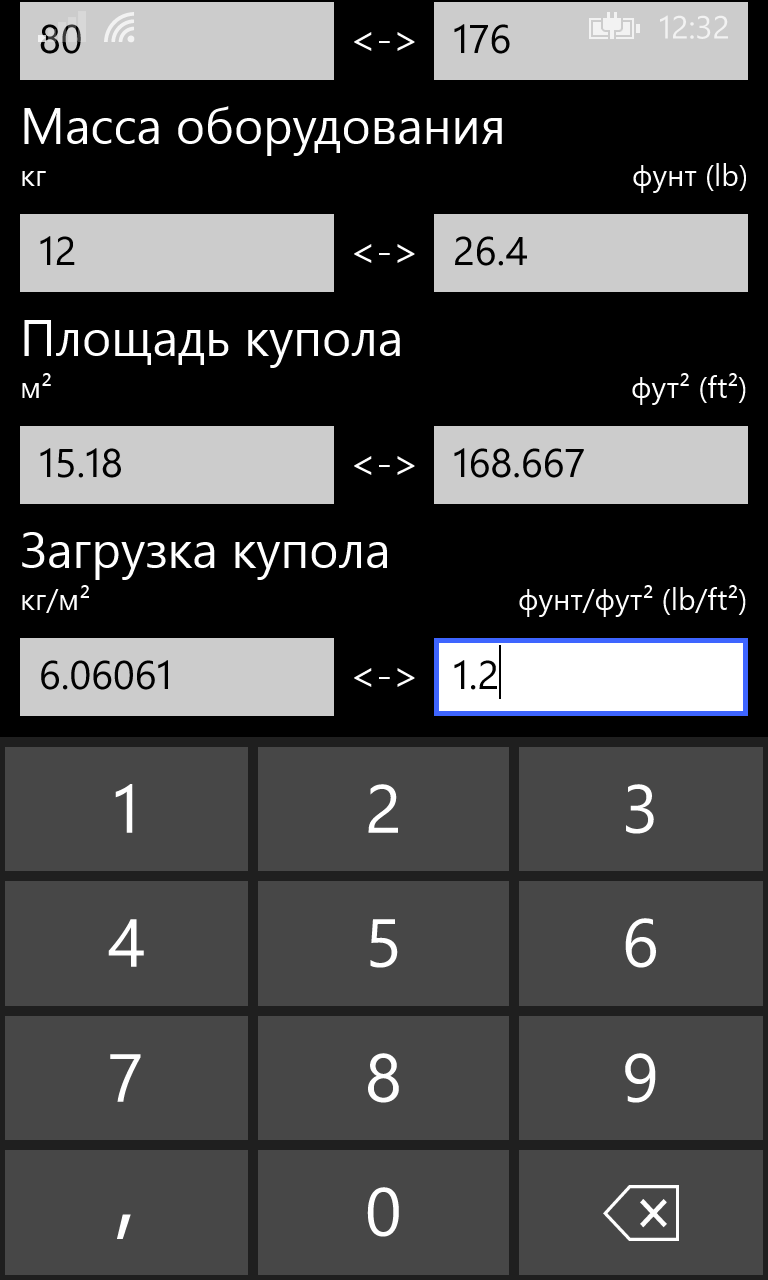The image size is (768, 1280).
Task: Type digit 9 on the keypad
Action: pos(640,1077)
